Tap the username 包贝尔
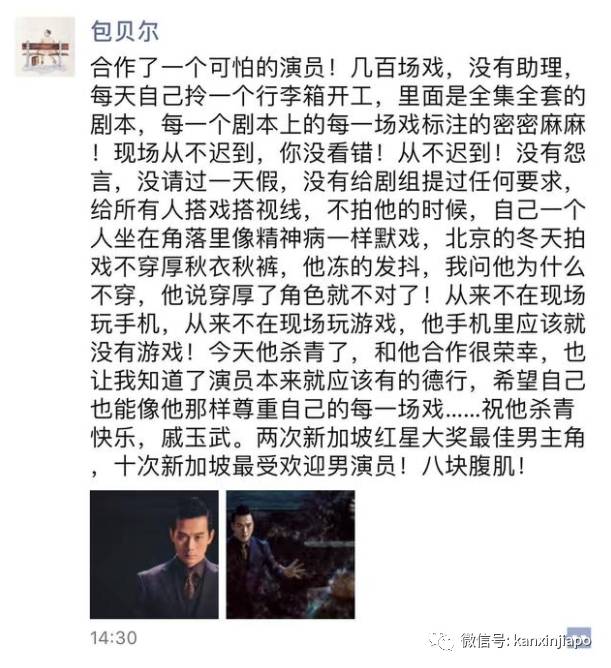The image size is (611, 668). [123, 29]
